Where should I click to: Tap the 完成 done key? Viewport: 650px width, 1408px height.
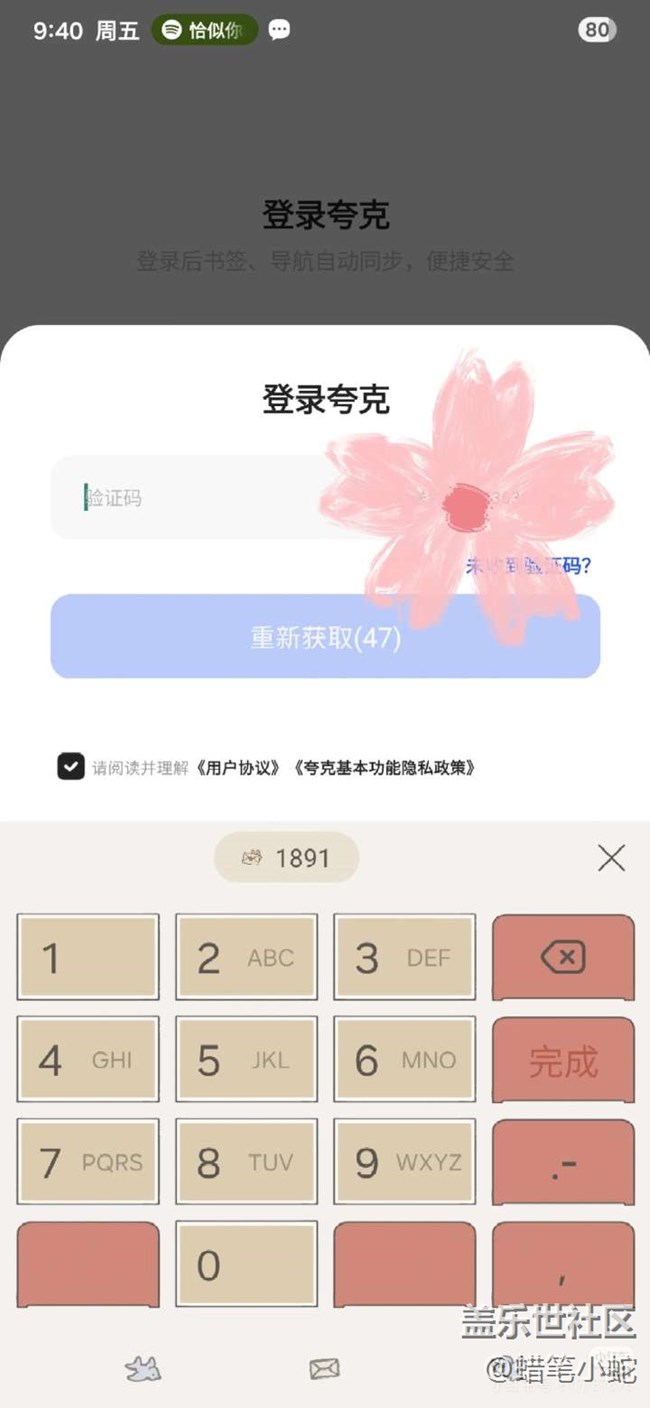[x=563, y=1062]
